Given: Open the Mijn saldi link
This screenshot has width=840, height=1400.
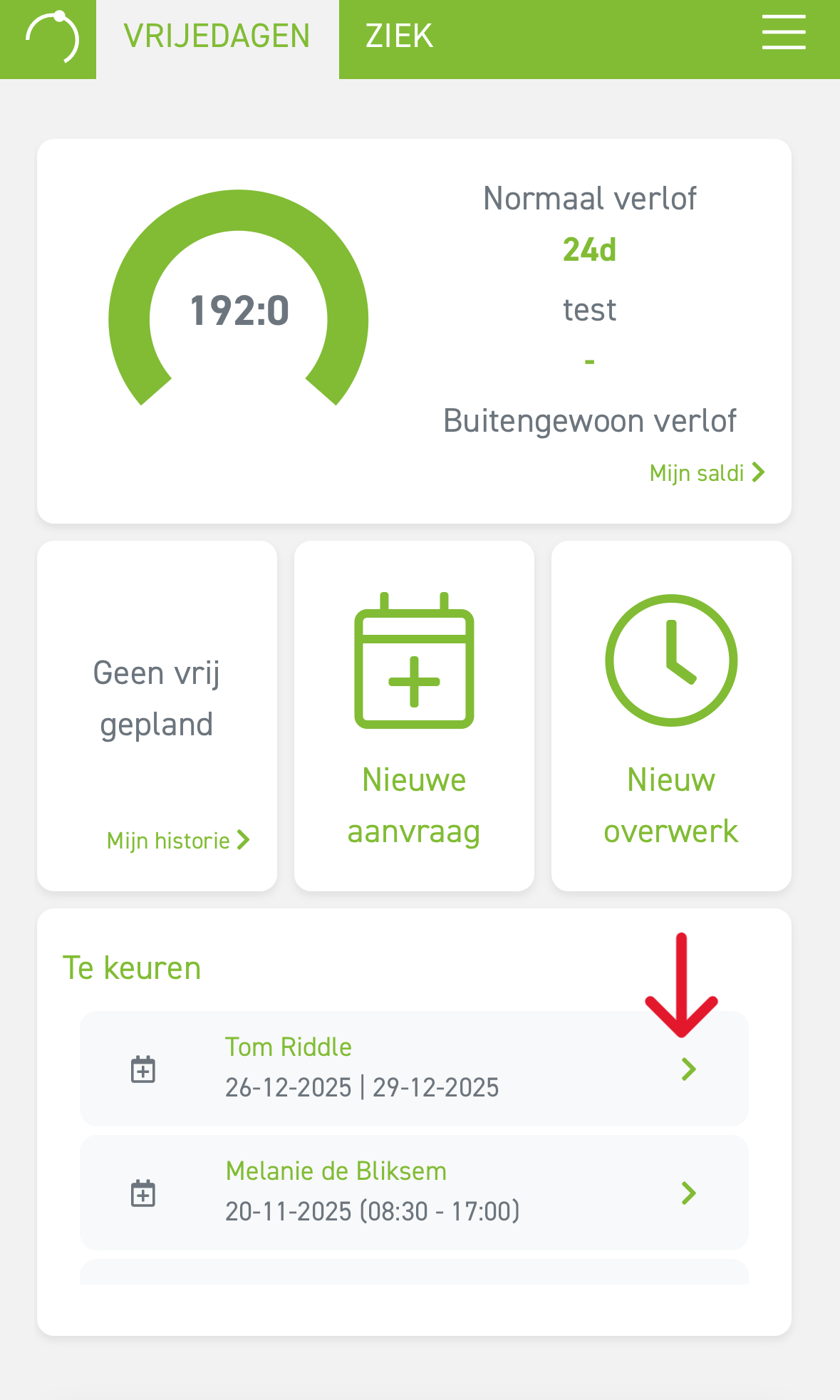Looking at the screenshot, I should click(x=706, y=473).
